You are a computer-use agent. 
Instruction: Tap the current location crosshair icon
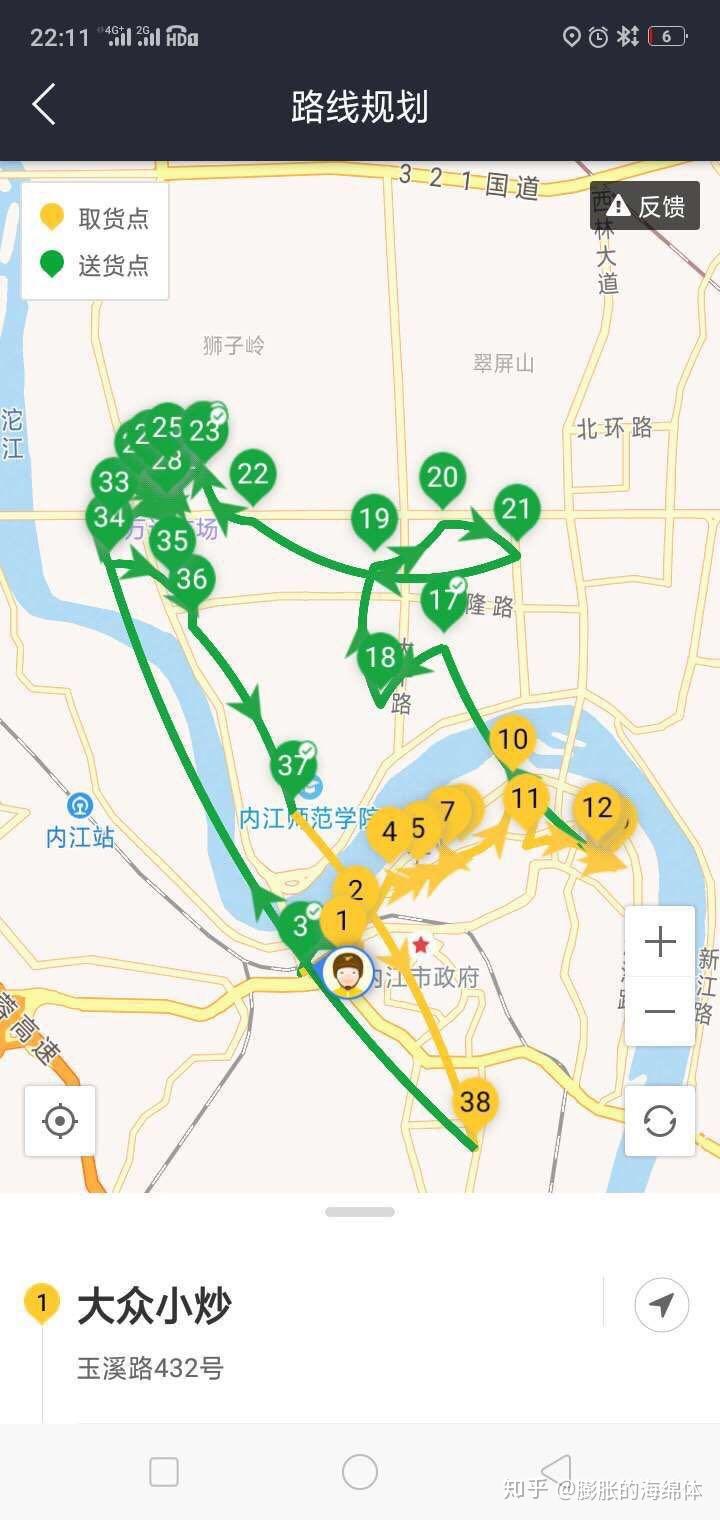point(60,1122)
